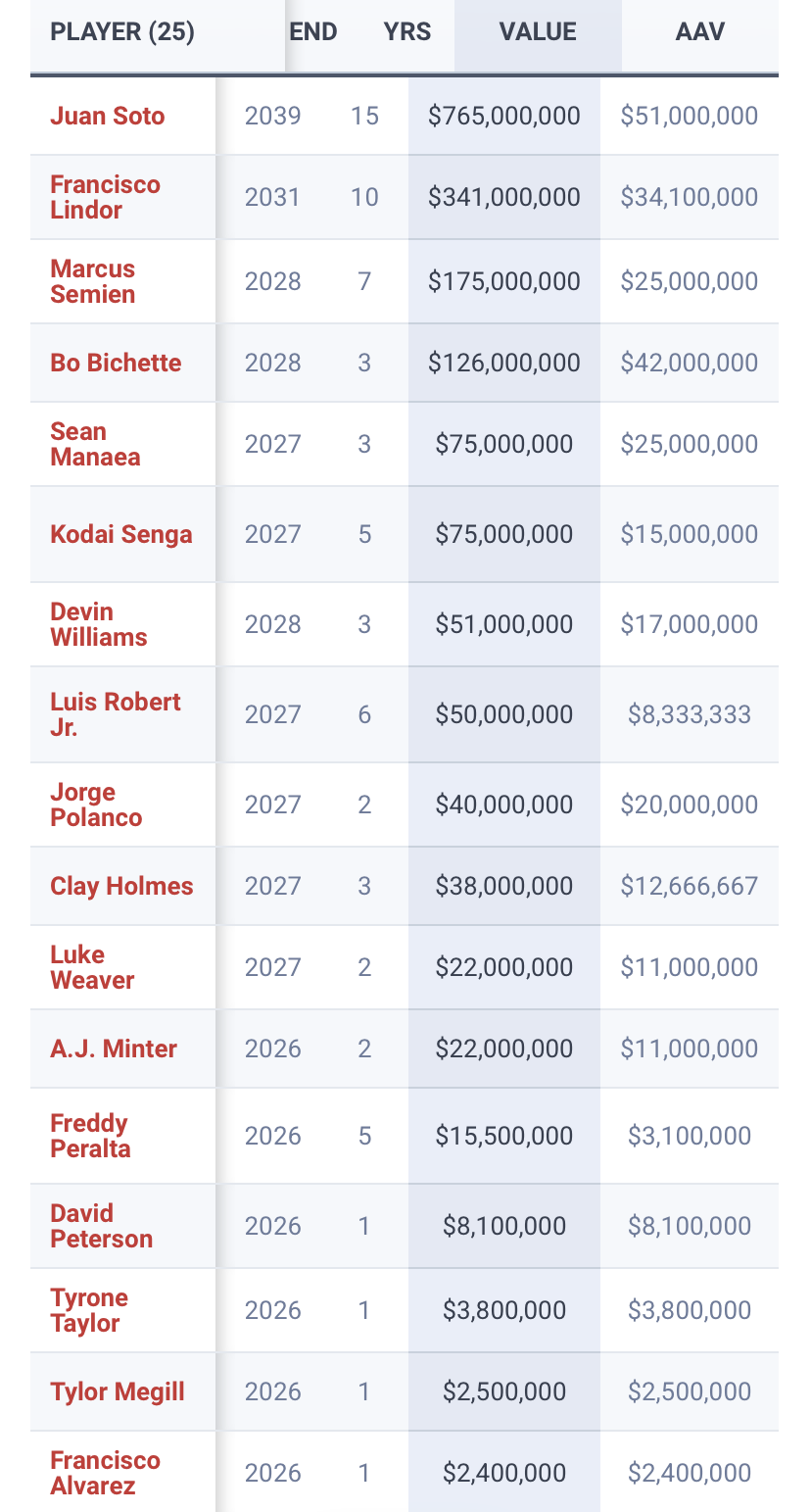View Francisco Lindor's contract details
The height and width of the screenshot is (1512, 811).
click(x=105, y=197)
